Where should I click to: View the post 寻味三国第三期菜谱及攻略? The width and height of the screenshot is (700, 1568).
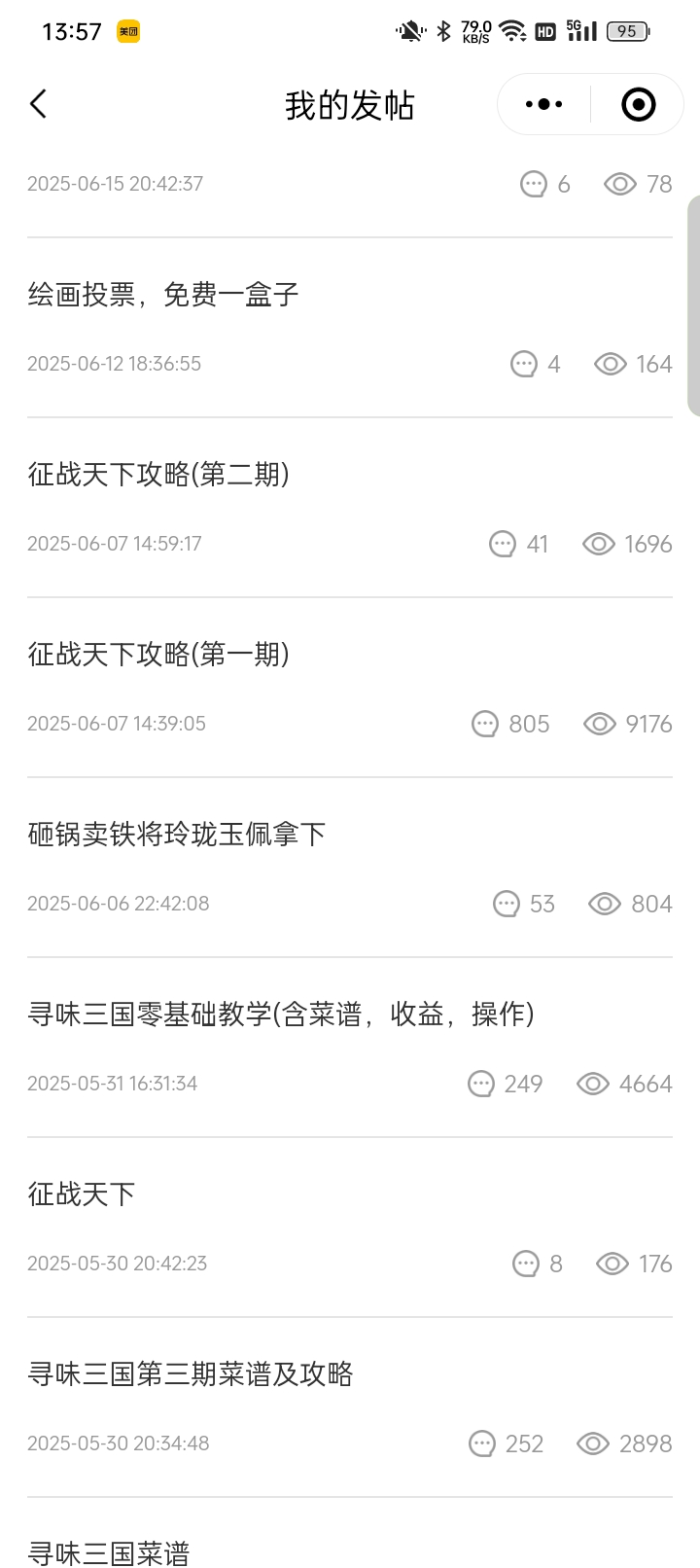point(191,1374)
